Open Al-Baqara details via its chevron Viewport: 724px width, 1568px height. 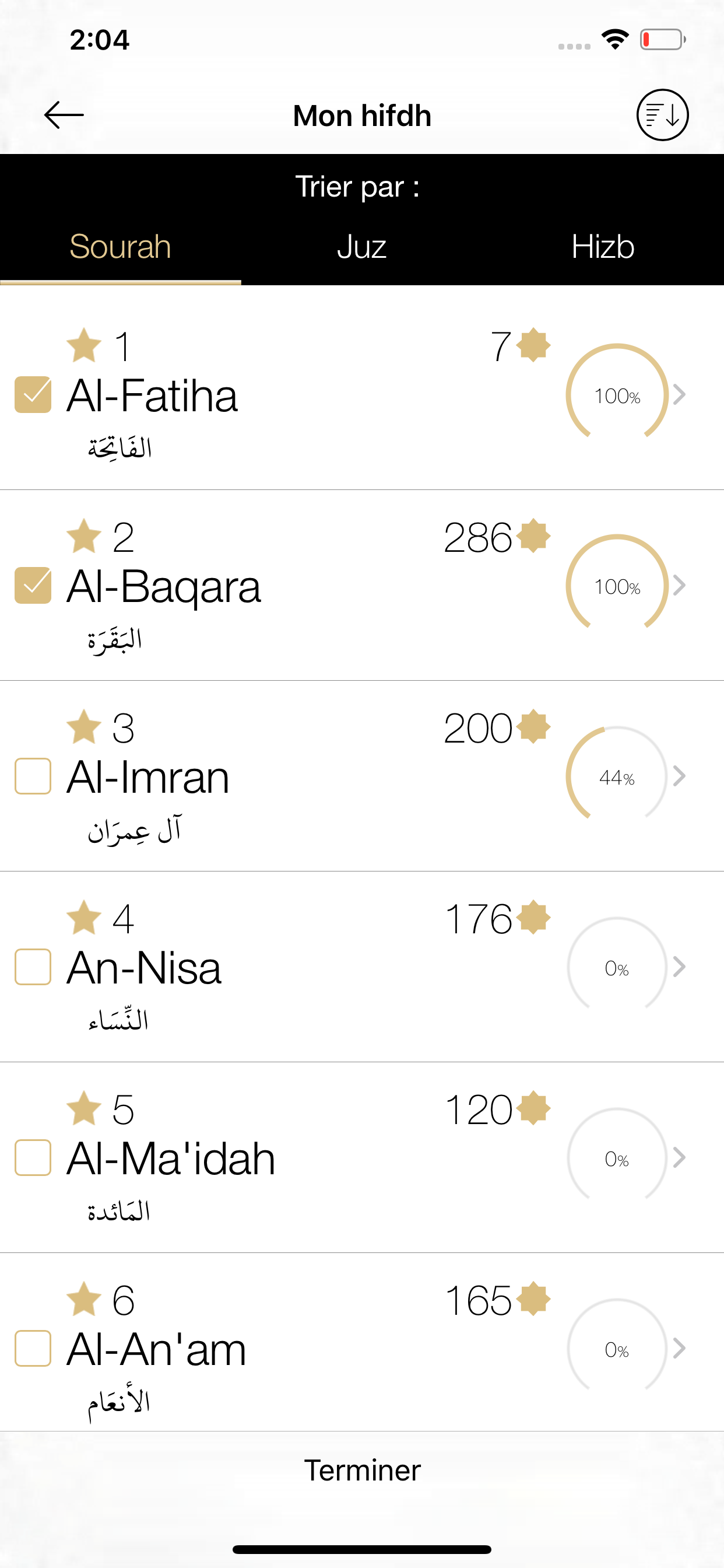coord(680,585)
